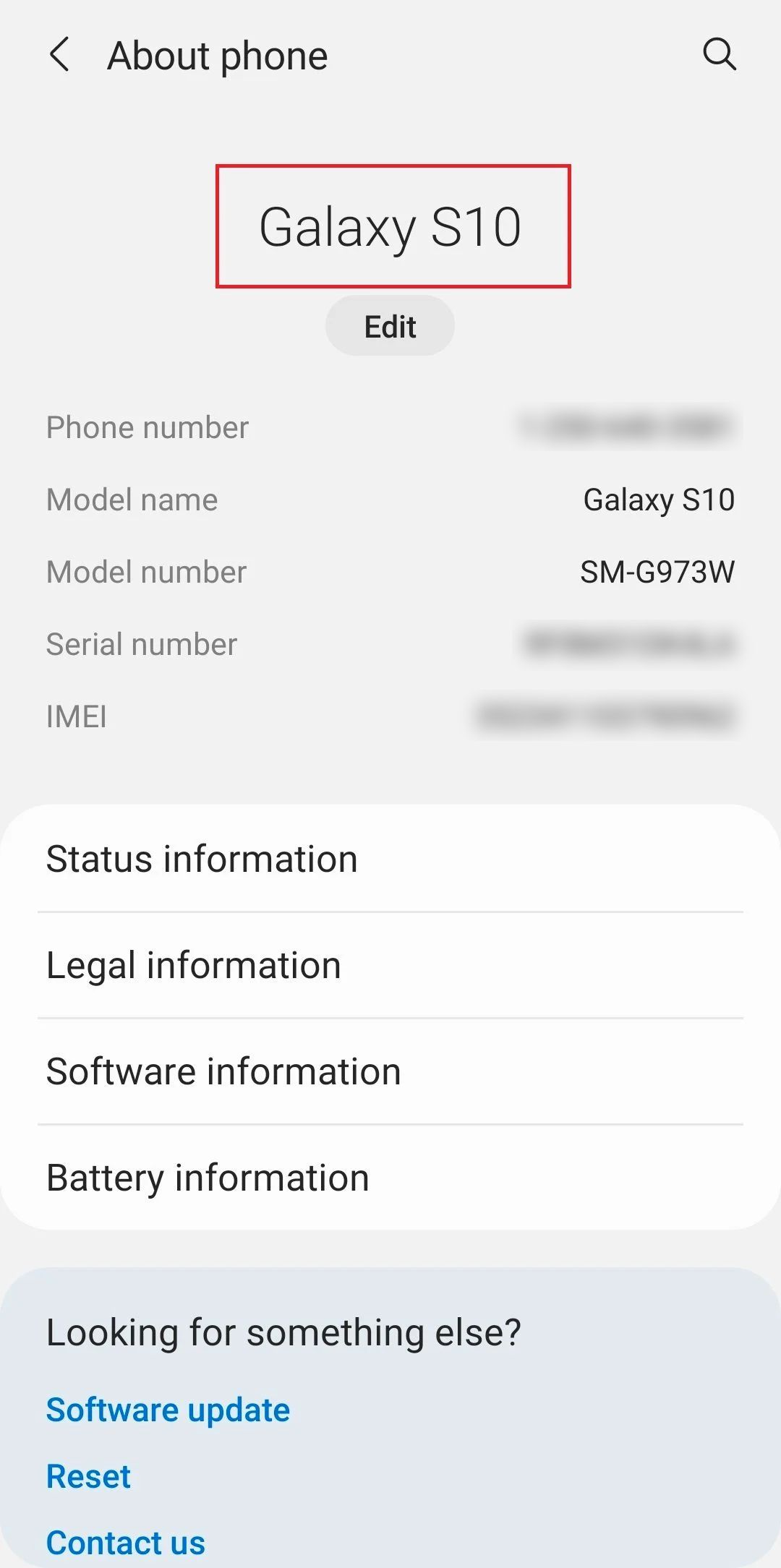The width and height of the screenshot is (781, 1568).
Task: Open Contact us
Action: point(125,1541)
